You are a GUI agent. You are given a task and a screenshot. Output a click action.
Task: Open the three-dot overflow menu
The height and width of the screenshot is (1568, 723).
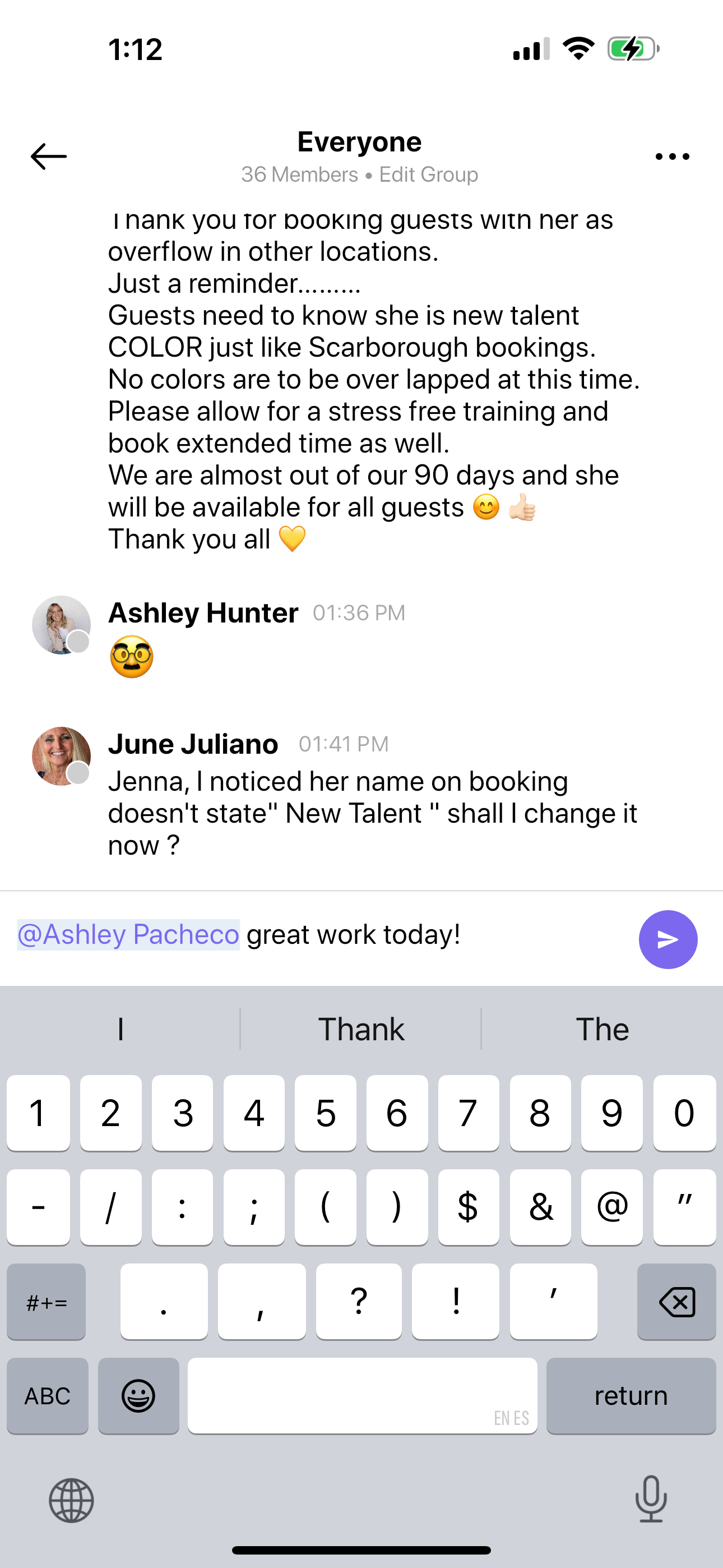click(x=672, y=156)
